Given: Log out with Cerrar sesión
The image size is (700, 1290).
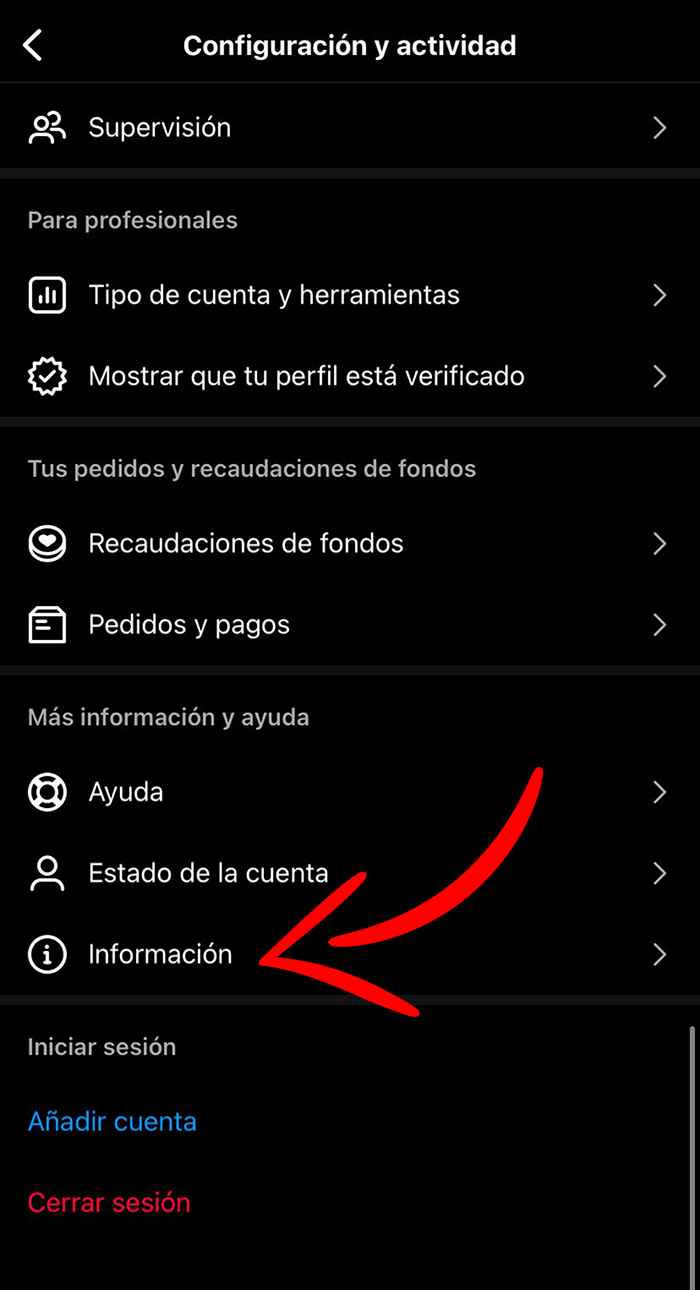Looking at the screenshot, I should (x=109, y=1202).
